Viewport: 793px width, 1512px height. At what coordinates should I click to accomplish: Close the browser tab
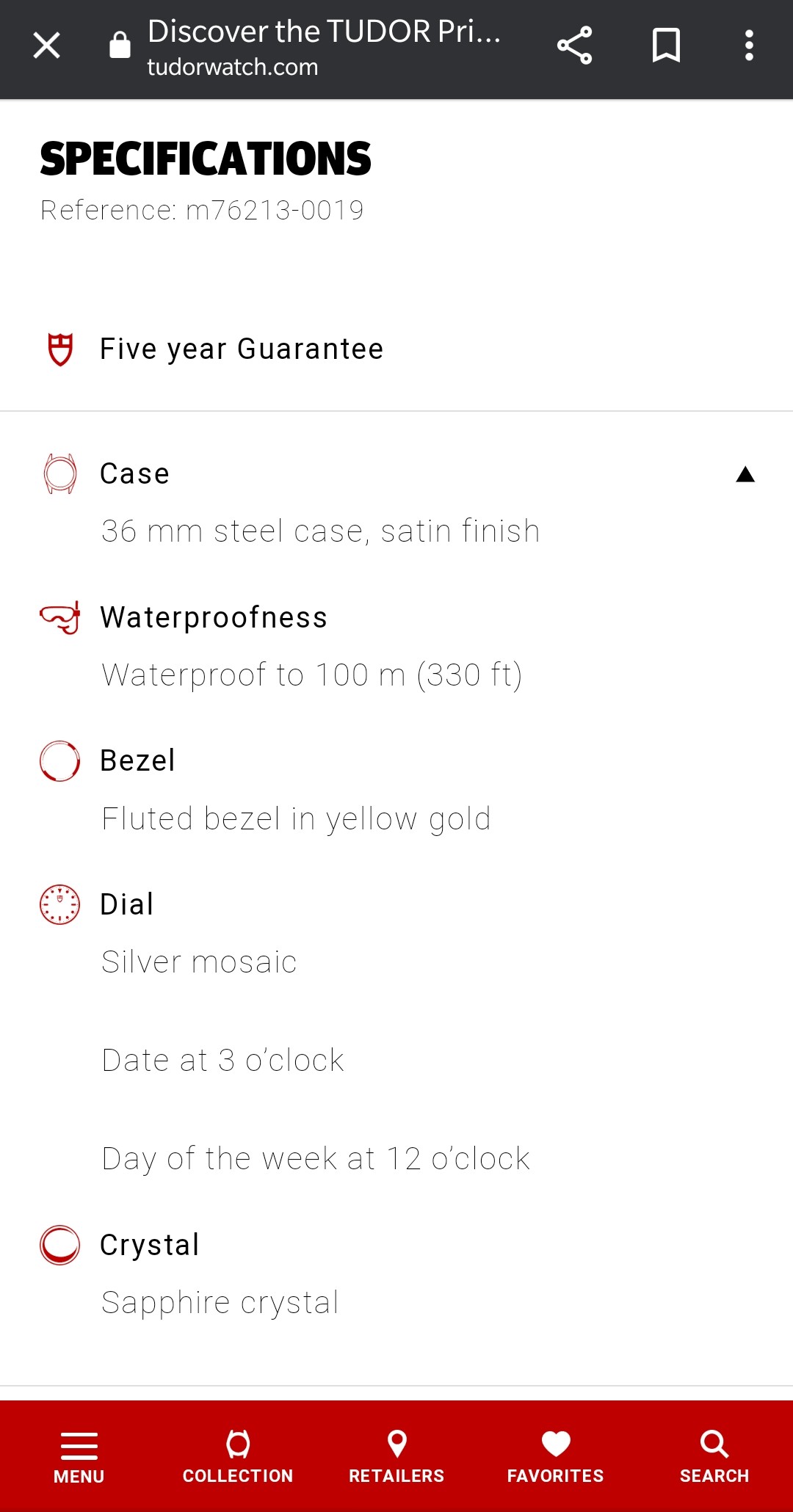point(46,46)
